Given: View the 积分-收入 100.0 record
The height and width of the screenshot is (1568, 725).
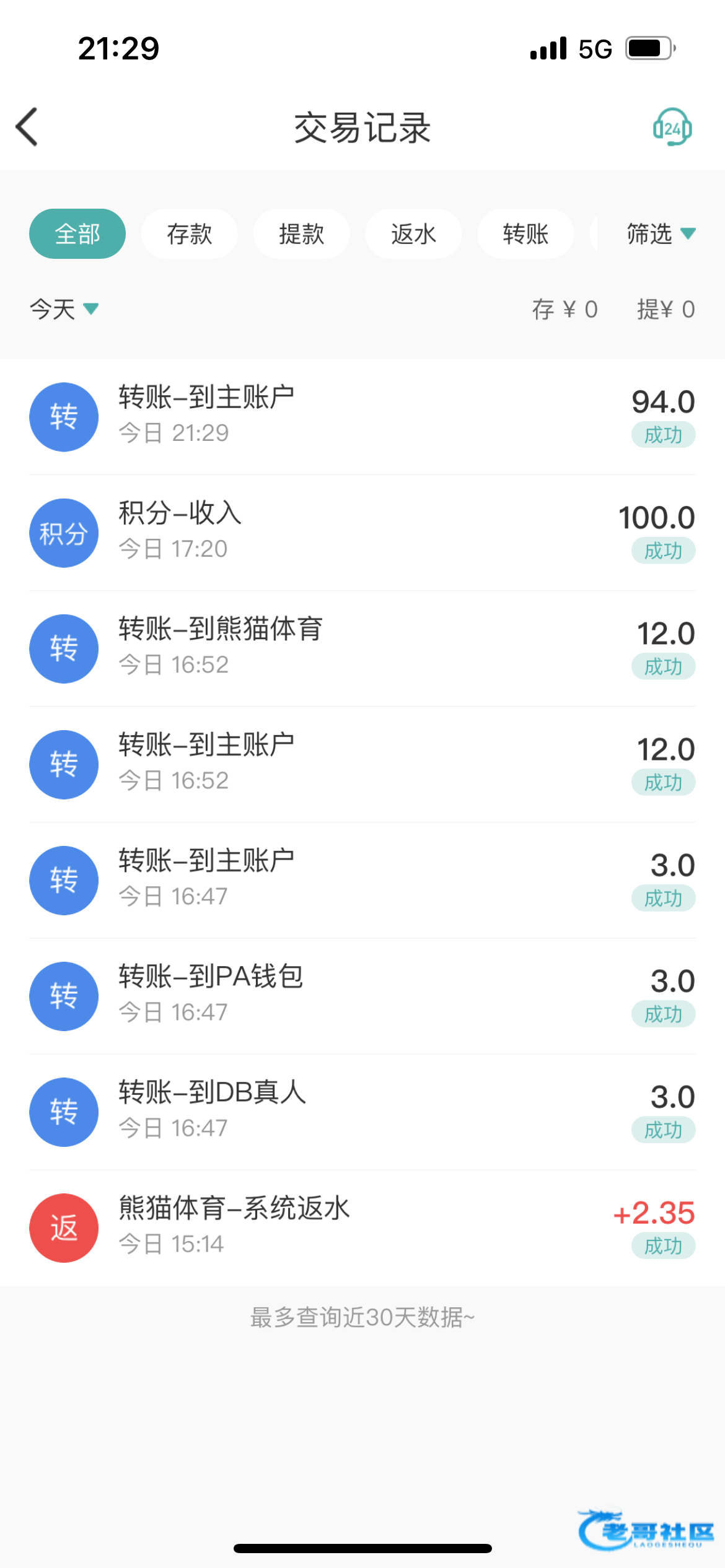Looking at the screenshot, I should [x=362, y=533].
